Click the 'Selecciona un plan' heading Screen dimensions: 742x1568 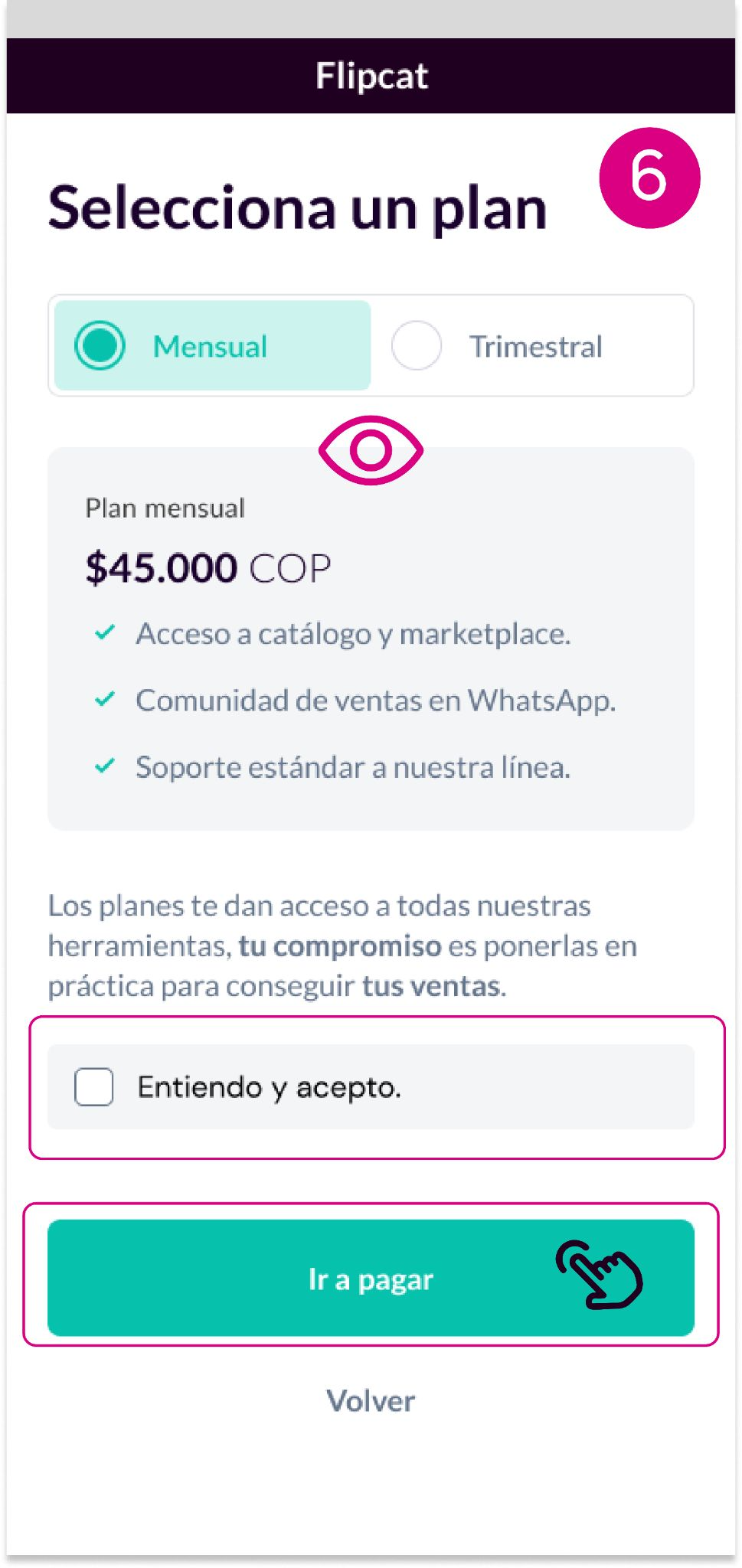(297, 205)
